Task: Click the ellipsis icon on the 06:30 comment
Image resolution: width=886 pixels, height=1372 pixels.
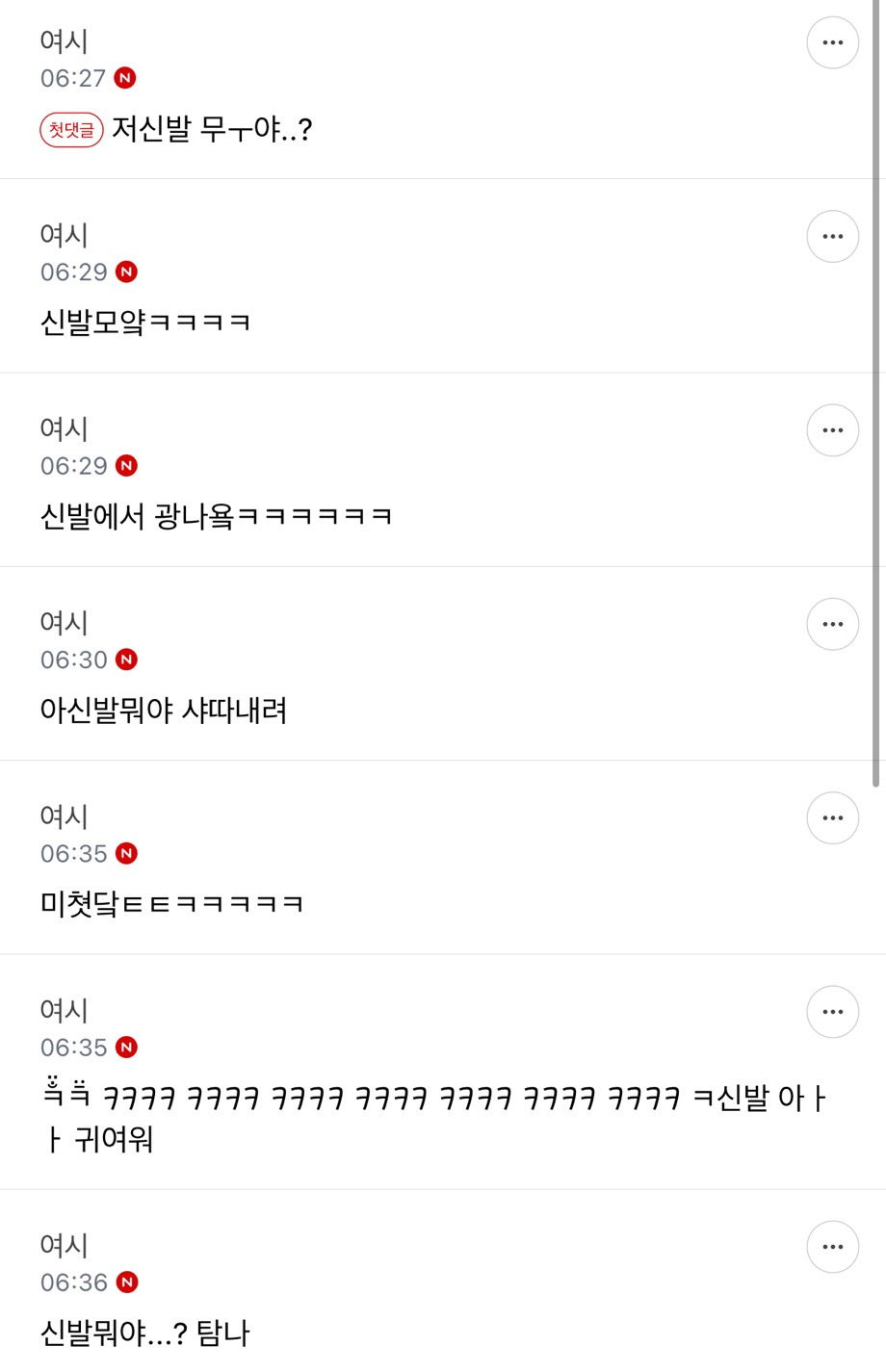Action: point(832,624)
